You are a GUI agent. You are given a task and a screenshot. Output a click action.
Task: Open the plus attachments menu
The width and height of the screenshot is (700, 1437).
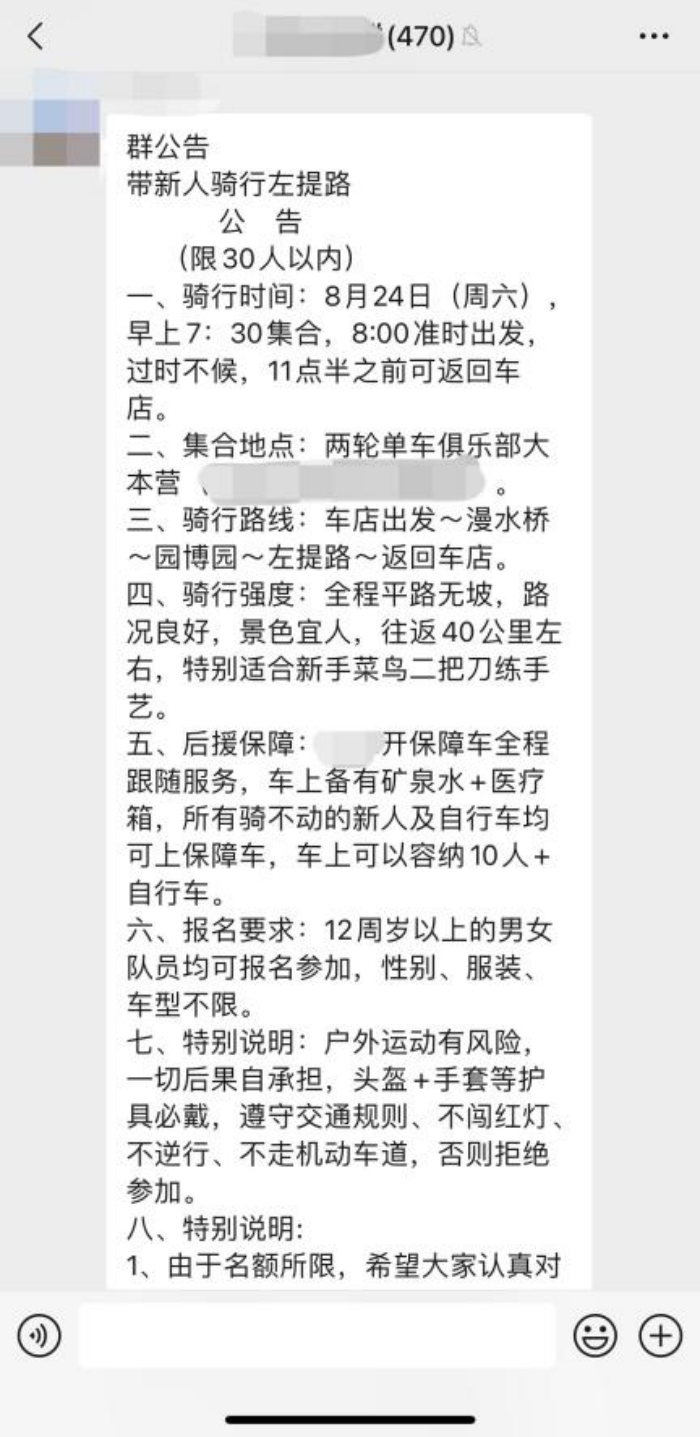tap(660, 1336)
